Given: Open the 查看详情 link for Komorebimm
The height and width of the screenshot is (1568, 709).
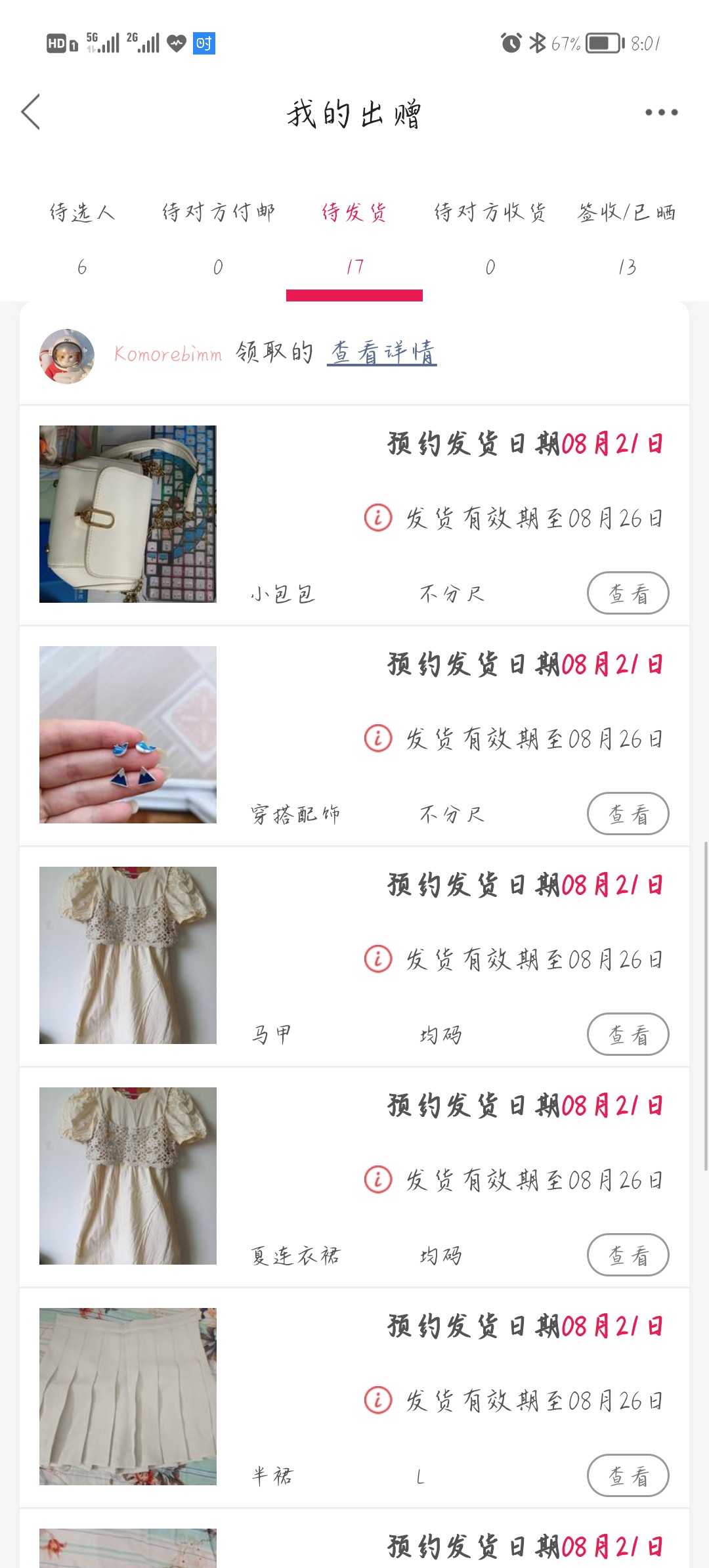Looking at the screenshot, I should click(x=382, y=353).
